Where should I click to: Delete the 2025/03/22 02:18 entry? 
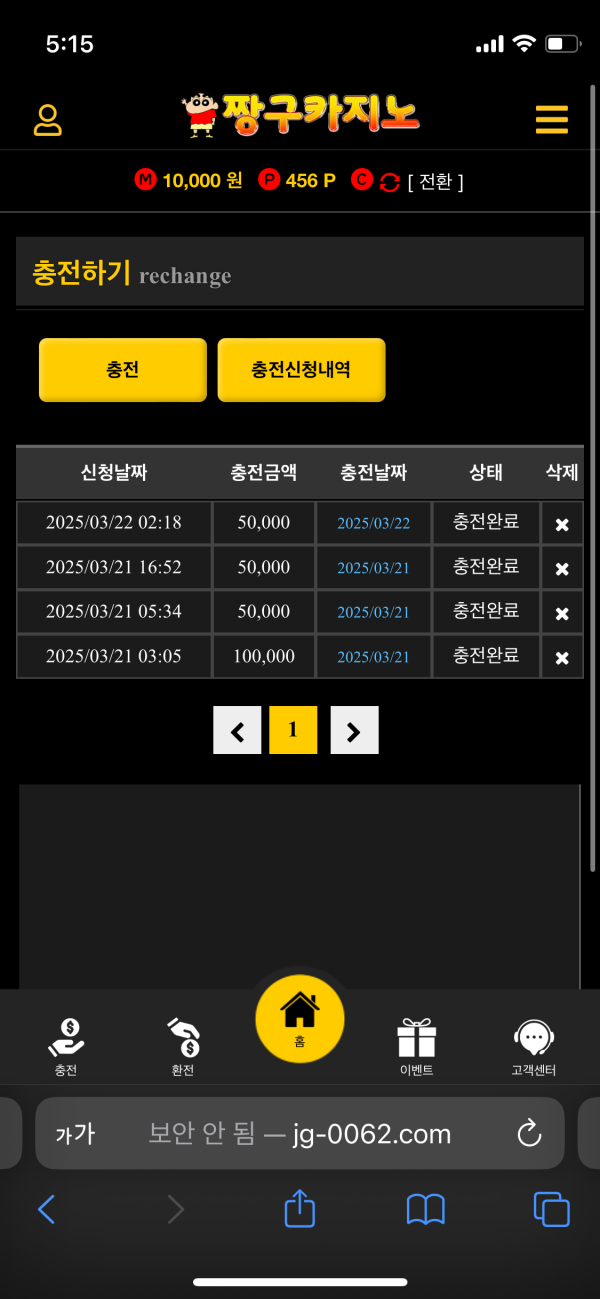(x=562, y=524)
